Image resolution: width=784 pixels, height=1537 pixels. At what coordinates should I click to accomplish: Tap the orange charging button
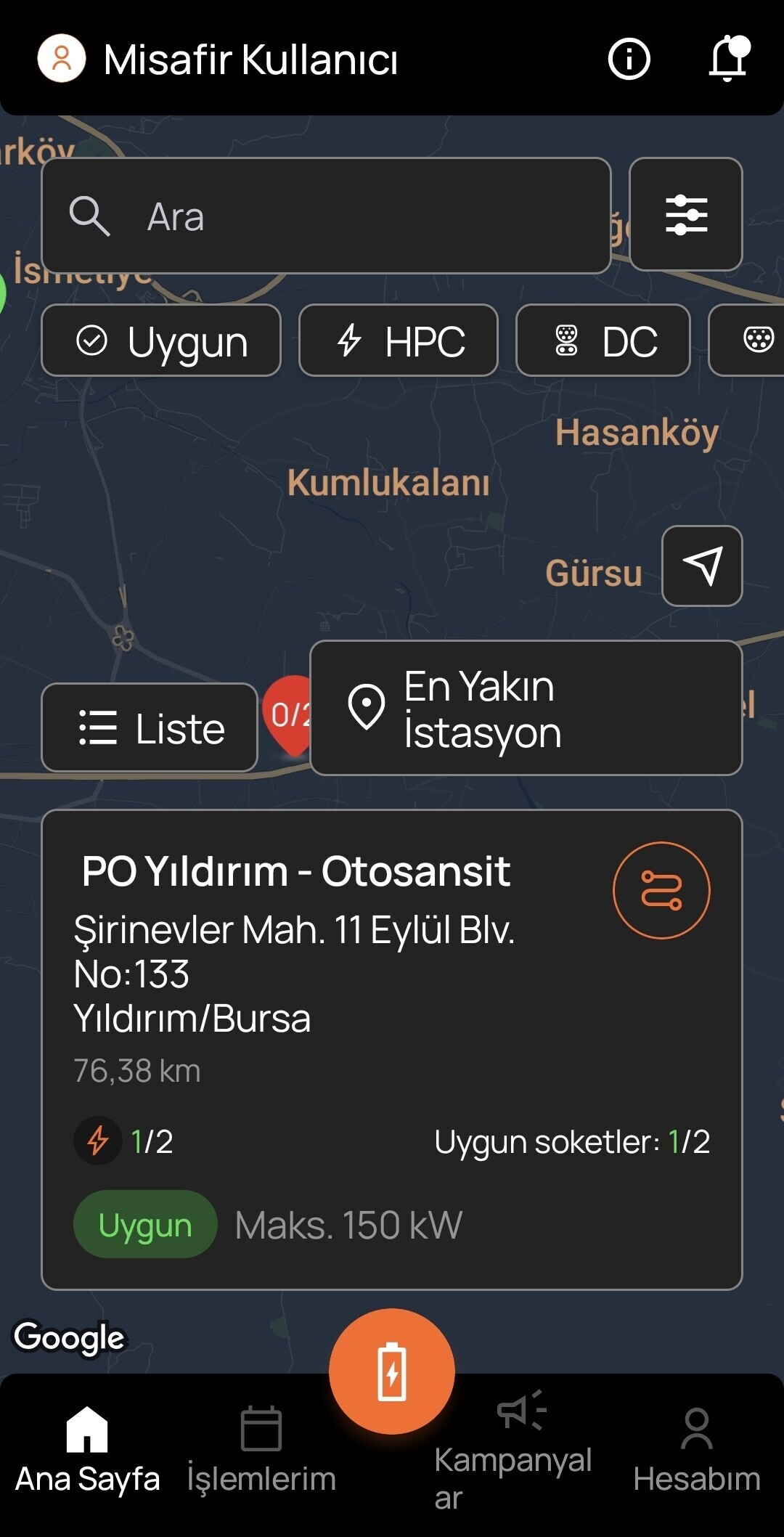tap(392, 1371)
